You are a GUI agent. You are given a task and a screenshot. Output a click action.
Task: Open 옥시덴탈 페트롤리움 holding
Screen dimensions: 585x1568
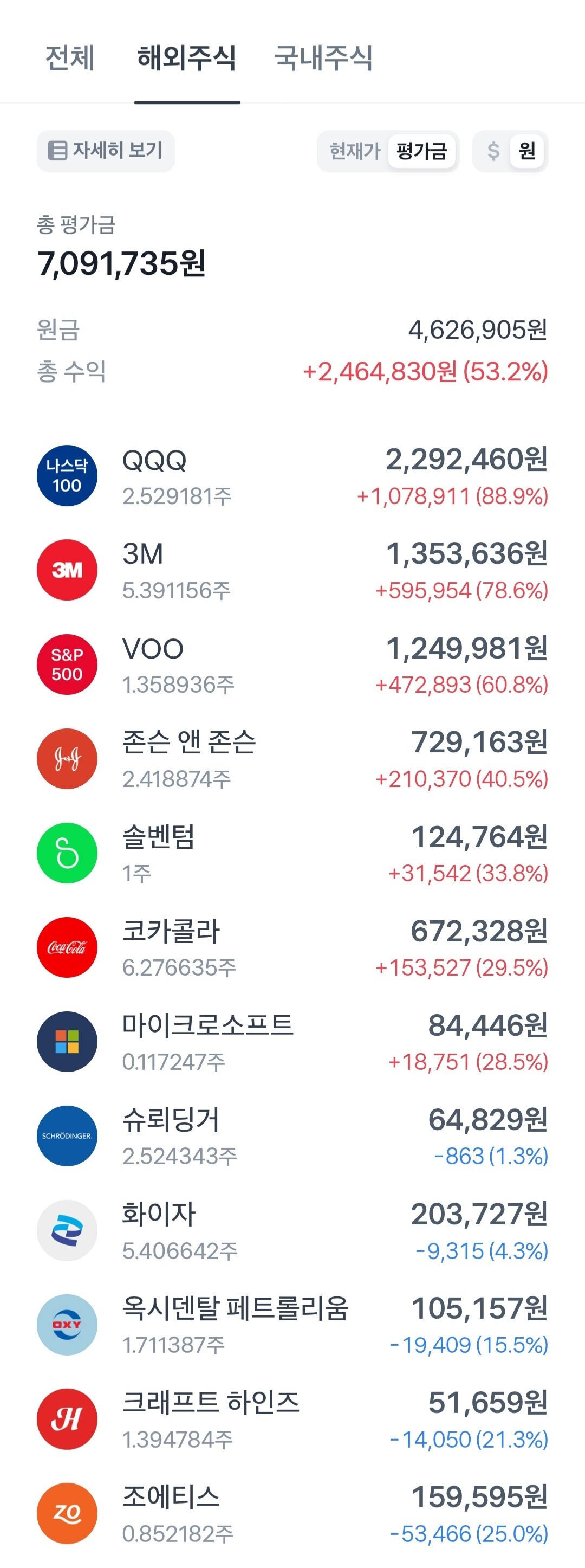click(x=292, y=1325)
